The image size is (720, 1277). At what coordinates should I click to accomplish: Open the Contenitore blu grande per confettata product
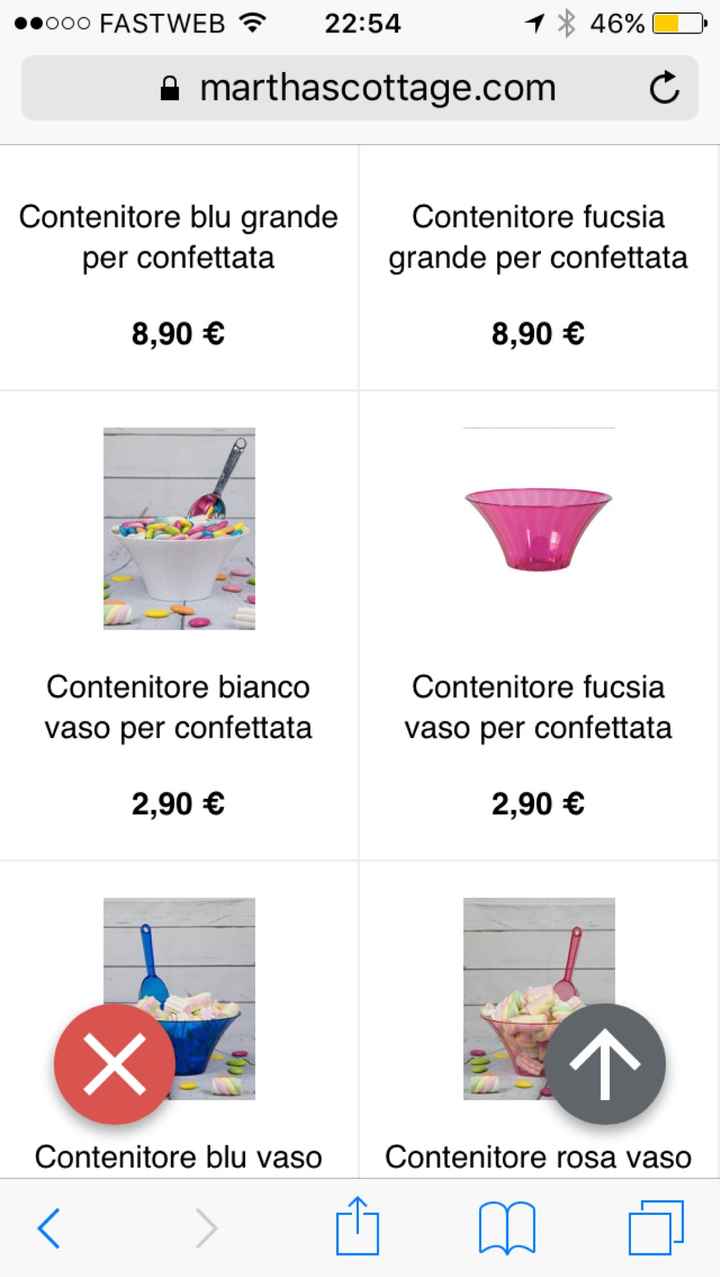pos(178,236)
